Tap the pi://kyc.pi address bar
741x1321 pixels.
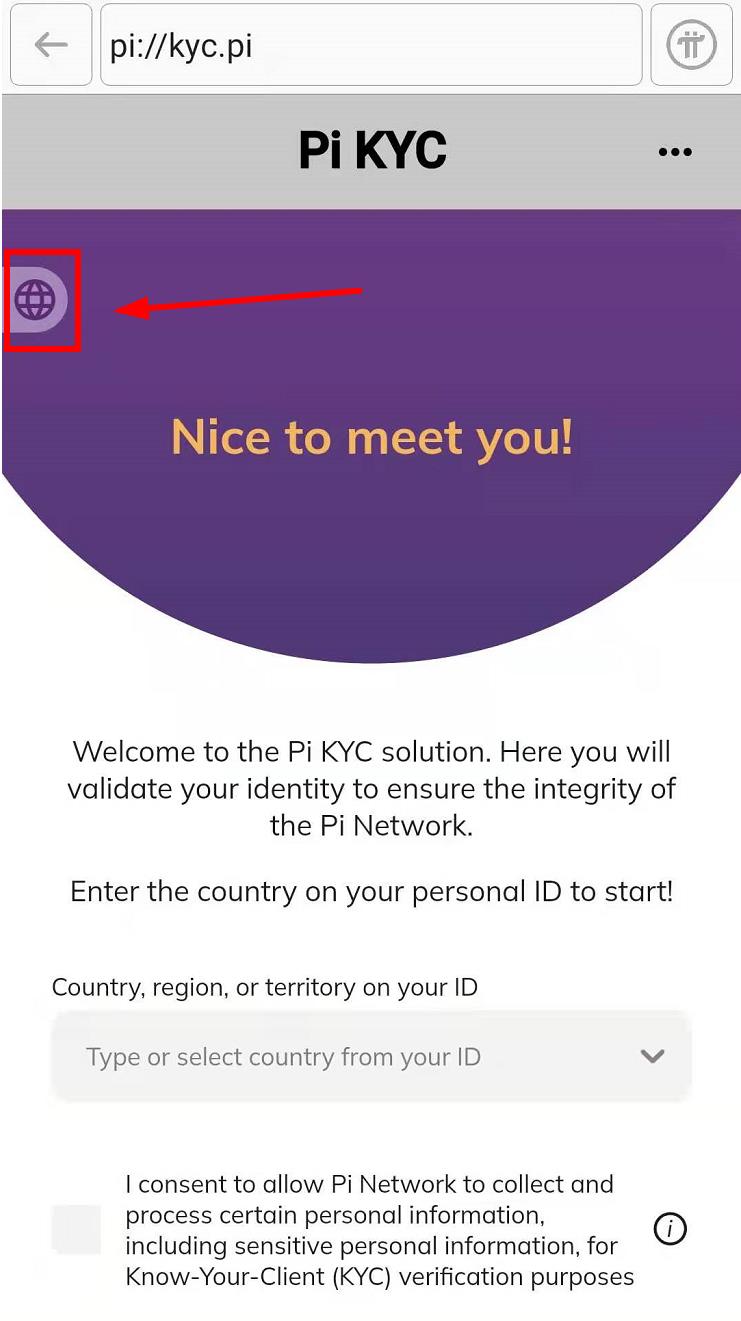pos(370,46)
